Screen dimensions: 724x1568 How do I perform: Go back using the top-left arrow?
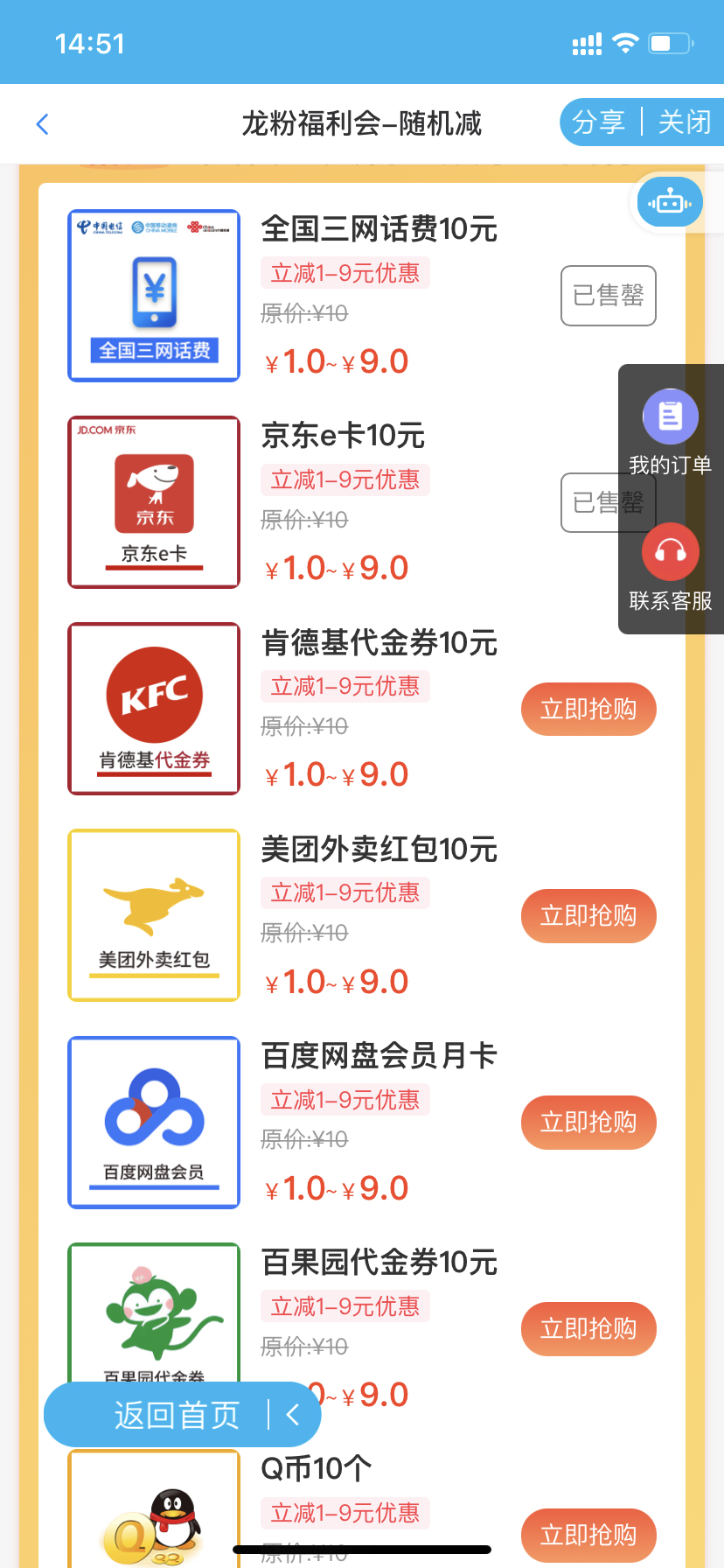(x=42, y=124)
